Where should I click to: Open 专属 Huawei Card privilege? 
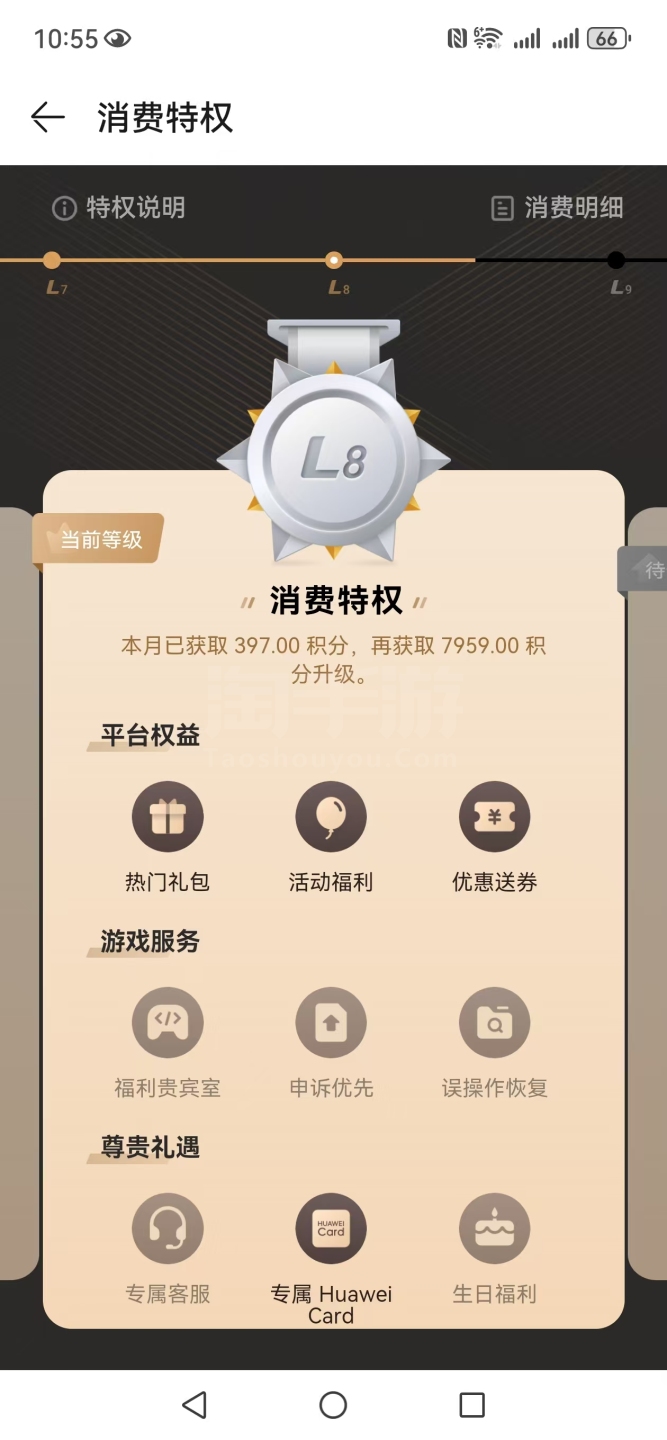[x=331, y=1229]
